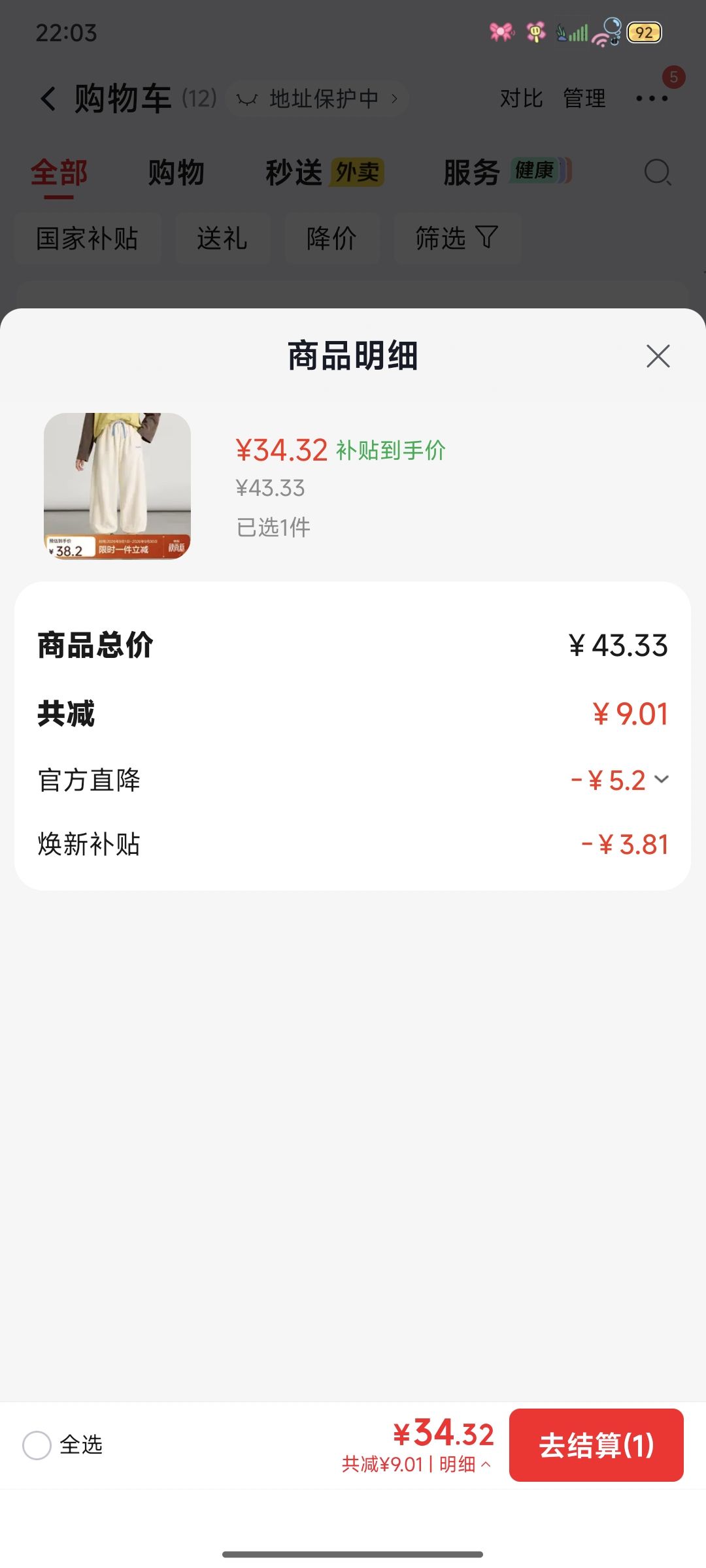
Task: Close the 商品明细 panel
Action: [x=658, y=356]
